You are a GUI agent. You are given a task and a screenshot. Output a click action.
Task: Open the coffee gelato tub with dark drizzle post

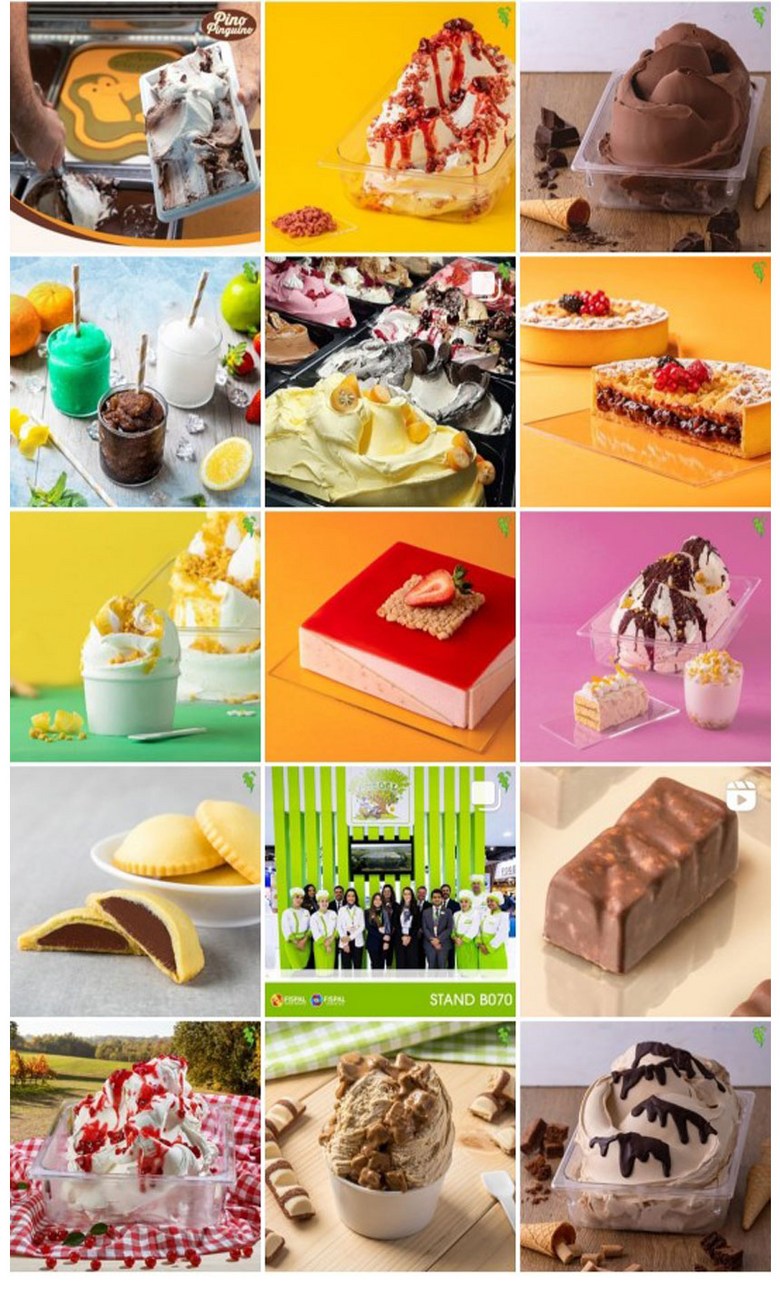click(x=645, y=1146)
